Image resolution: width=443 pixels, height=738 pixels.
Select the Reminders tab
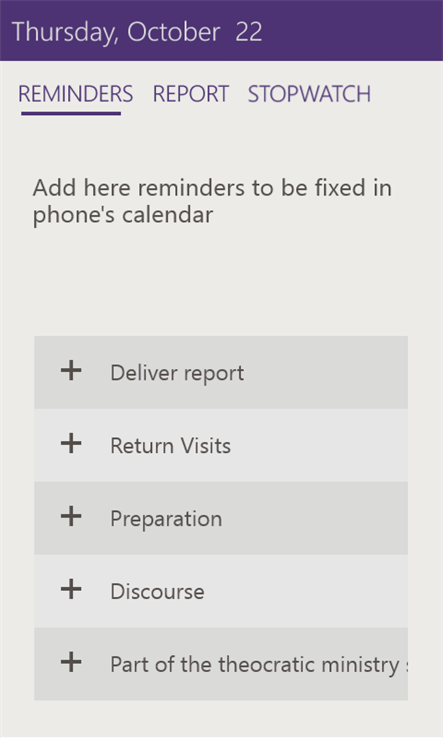coord(75,94)
